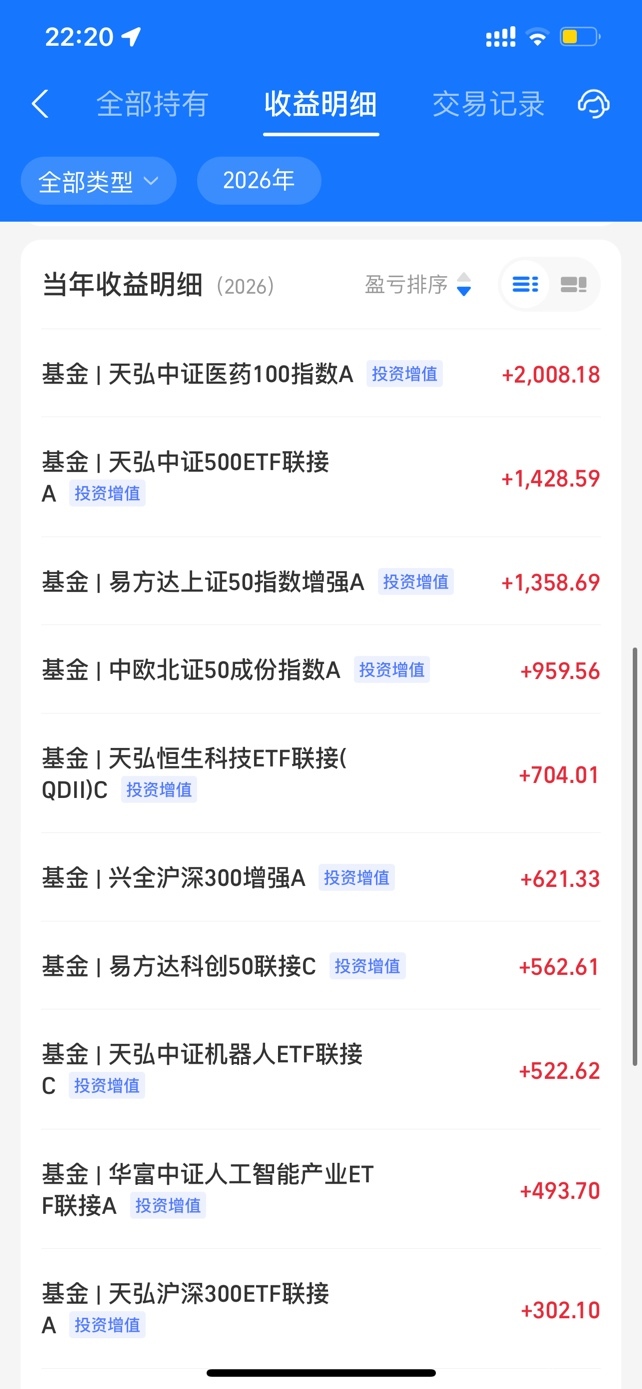Change the 2026年 year filter

[259, 181]
